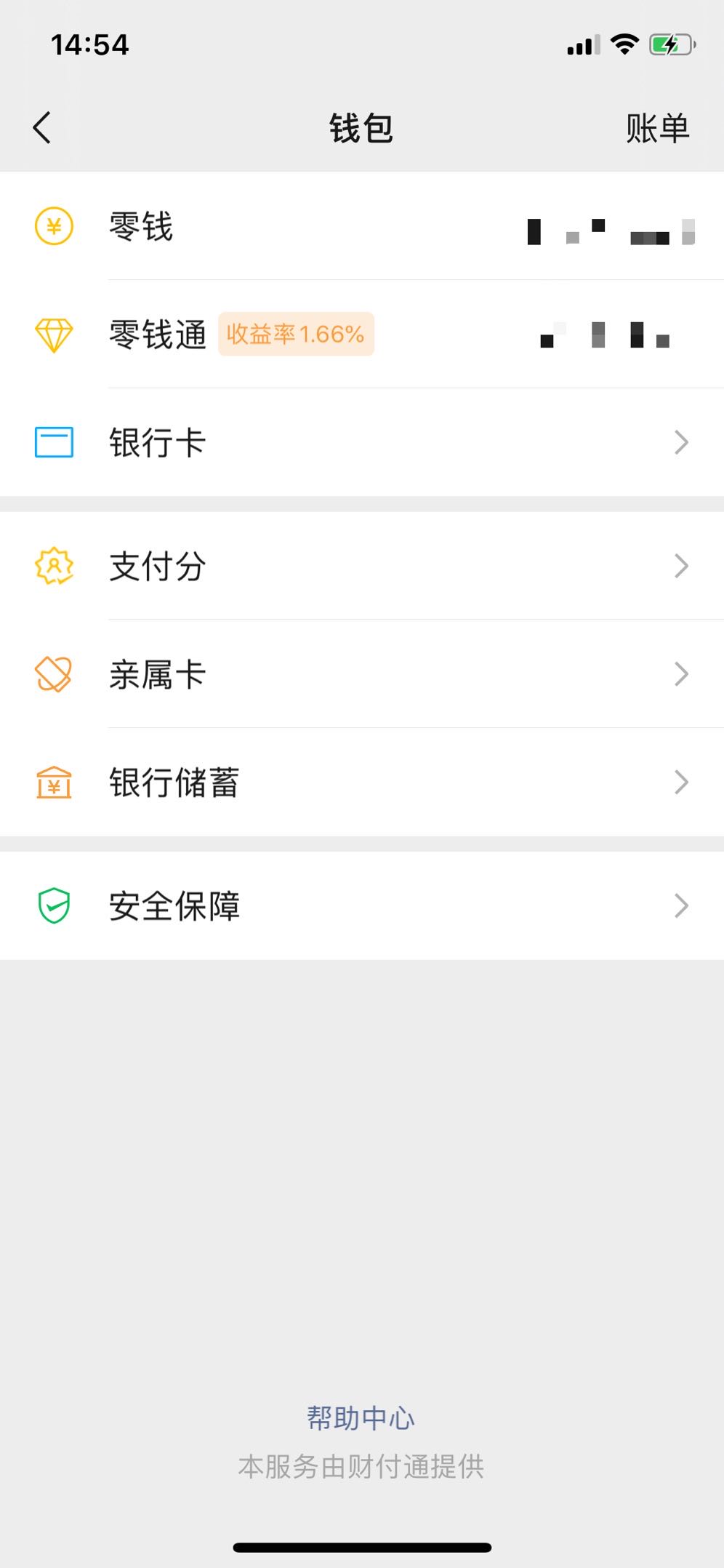Expand 银行卡 with its right chevron
Screen dimensions: 724x1568
[x=680, y=441]
